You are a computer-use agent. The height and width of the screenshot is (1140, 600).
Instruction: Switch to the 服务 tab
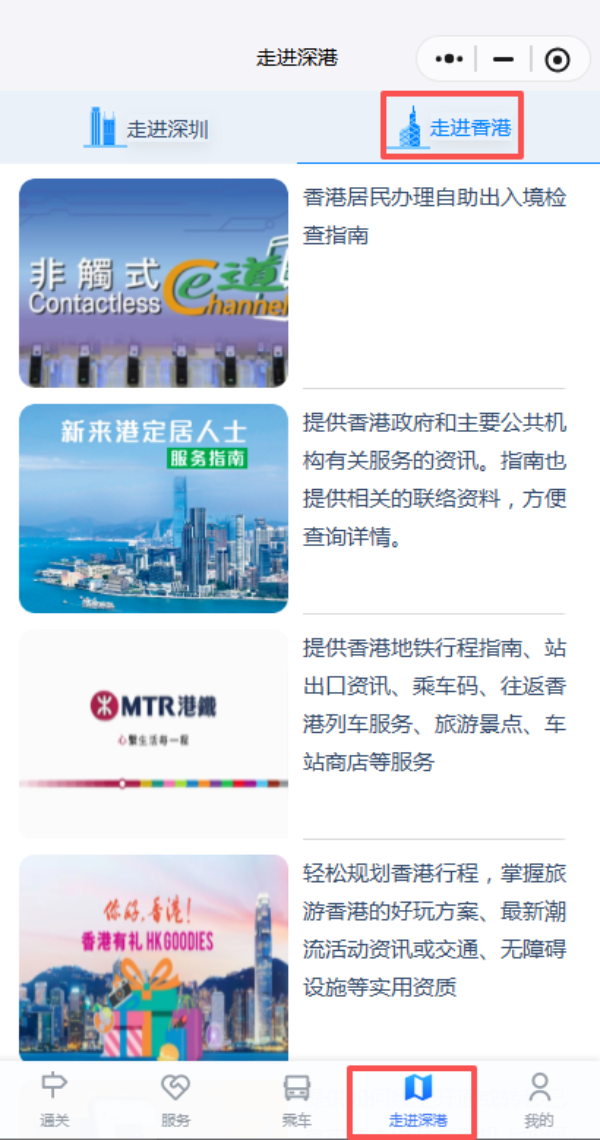(x=176, y=1100)
